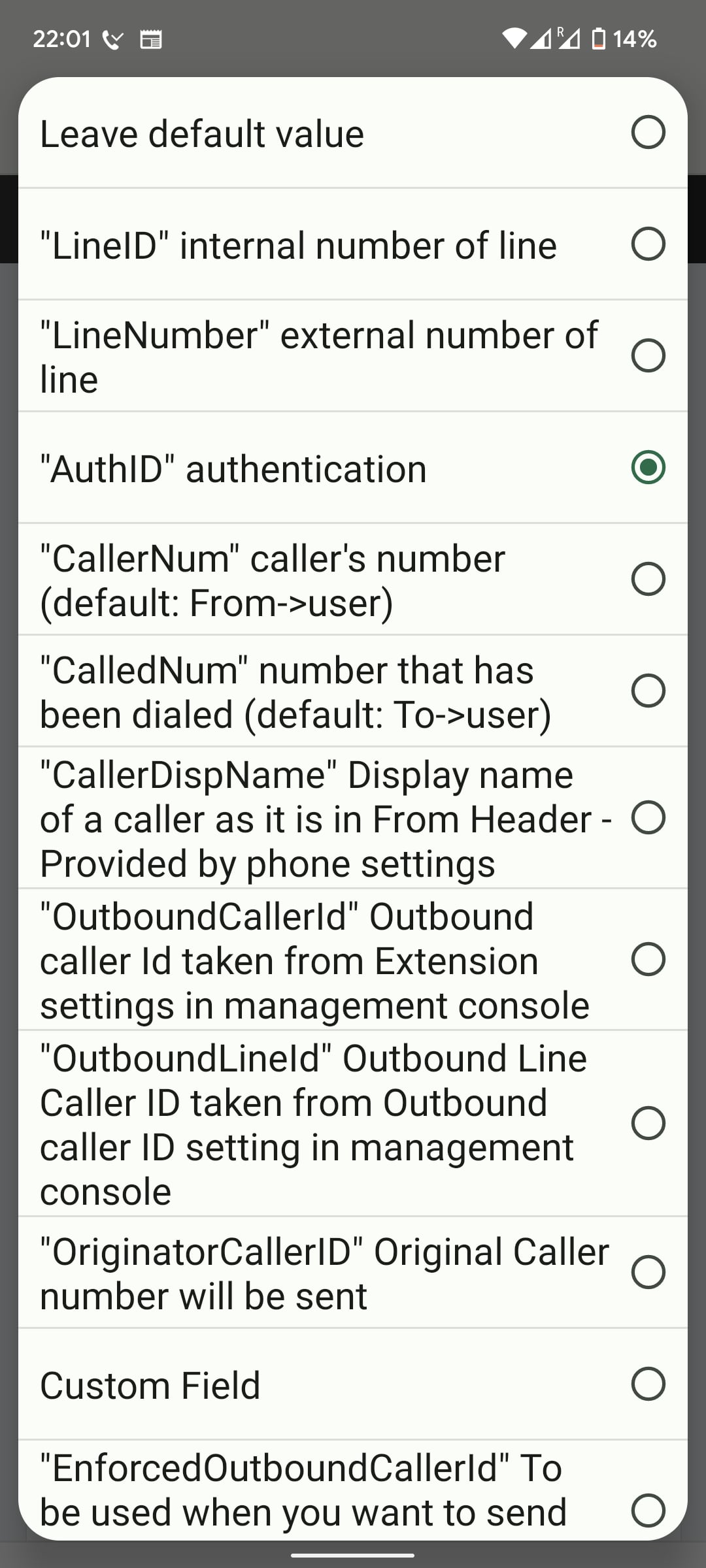The height and width of the screenshot is (1568, 706).
Task: Tap the "AuthID" authentication radio option
Action: tap(353, 468)
